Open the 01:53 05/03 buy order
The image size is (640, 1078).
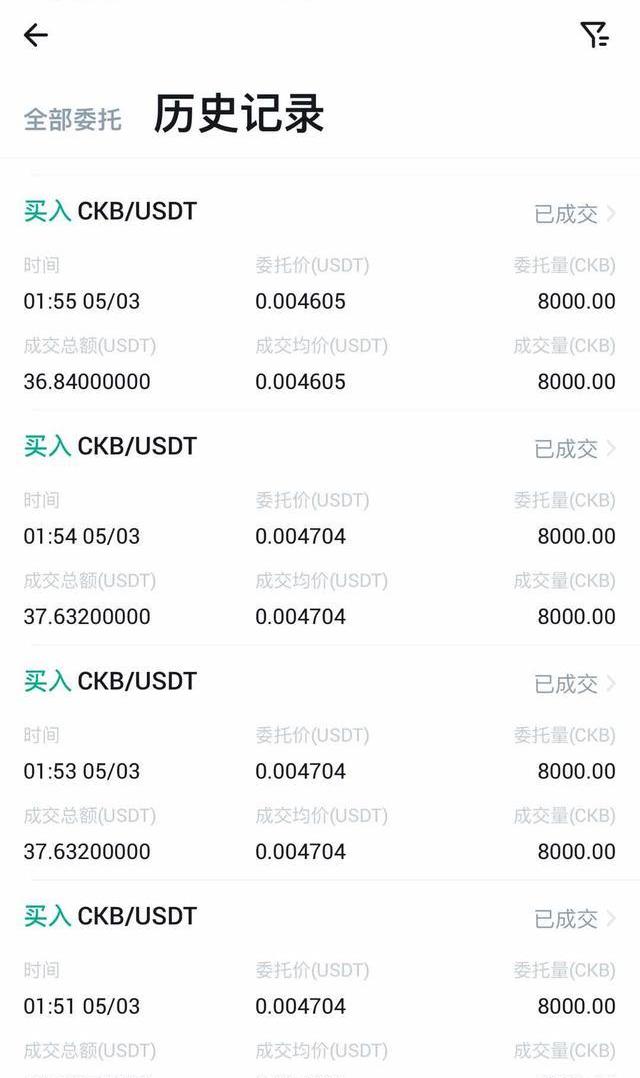[x=575, y=684]
